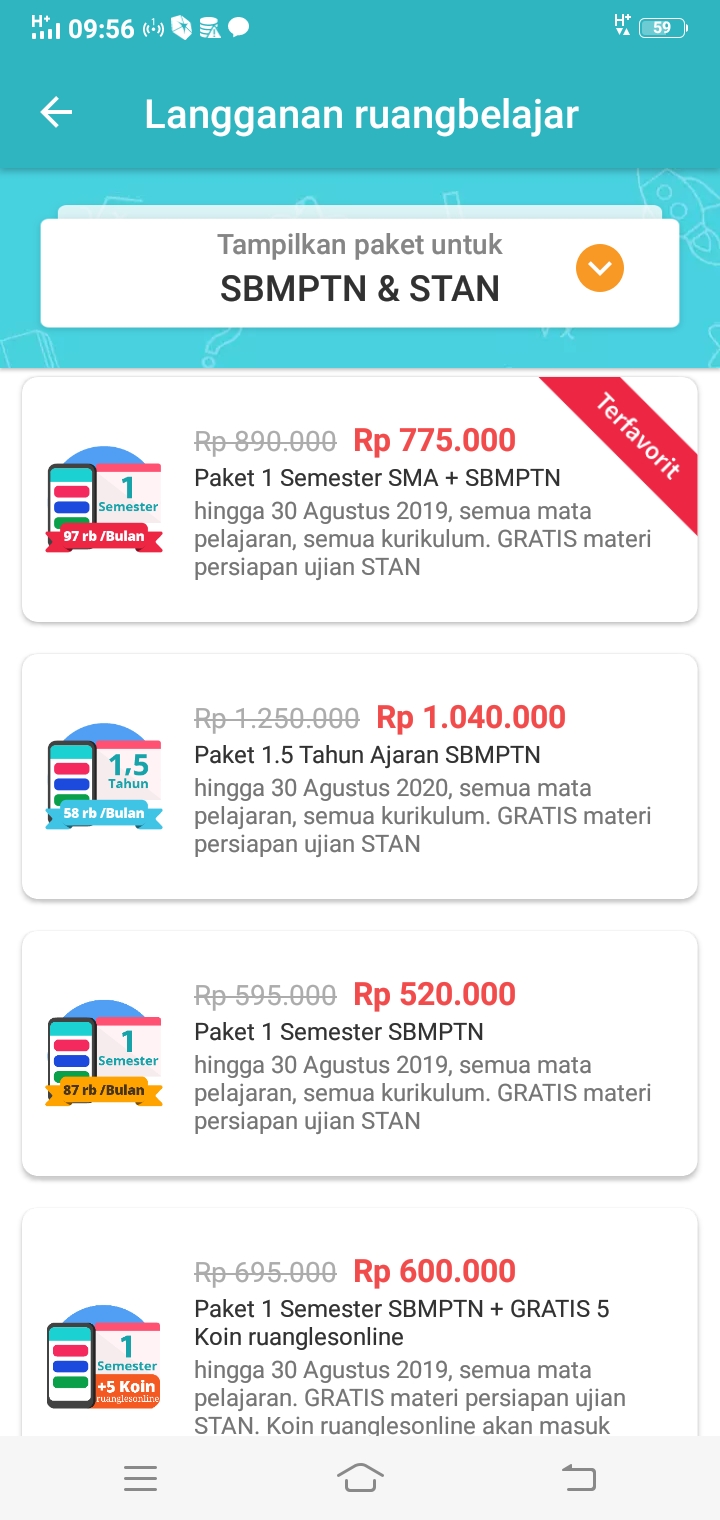Image resolution: width=720 pixels, height=1520 pixels.
Task: Open Paket 1 Semester SMA + SBMPTN card
Action: click(360, 499)
